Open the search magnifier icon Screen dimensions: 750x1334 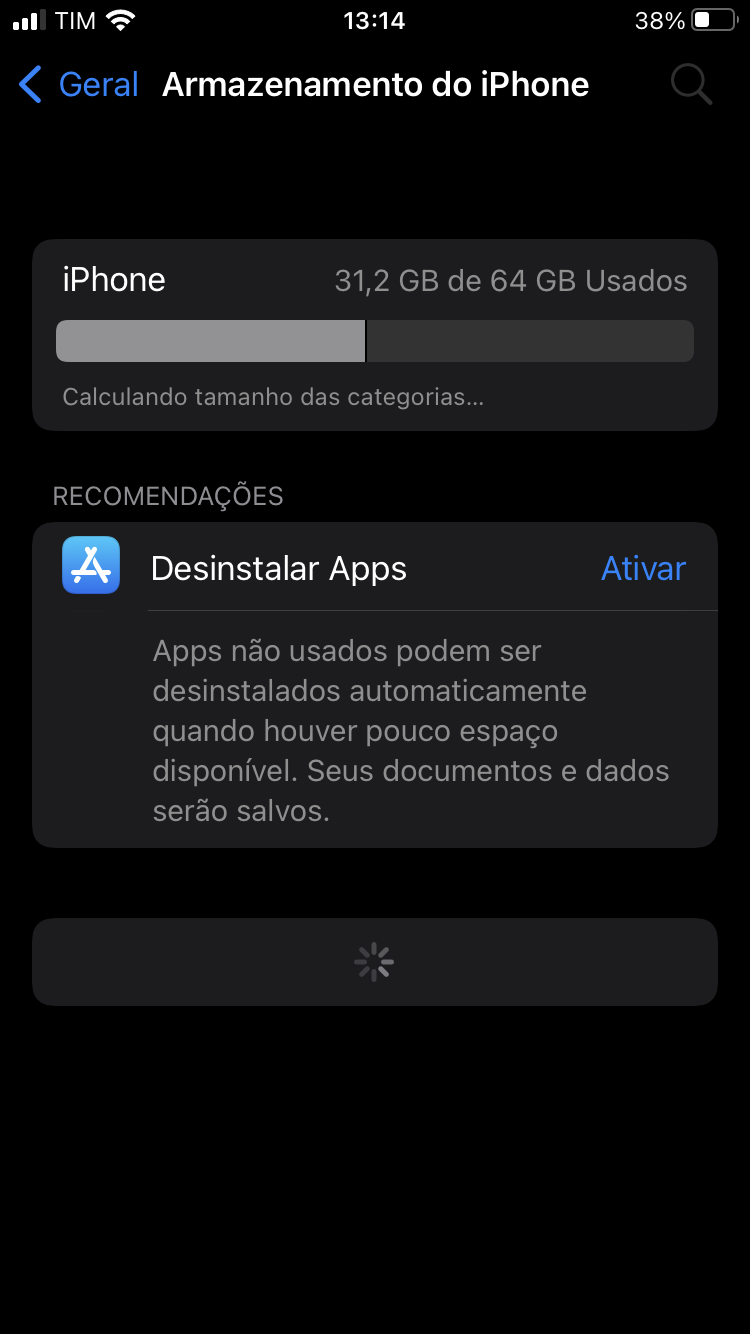point(691,85)
